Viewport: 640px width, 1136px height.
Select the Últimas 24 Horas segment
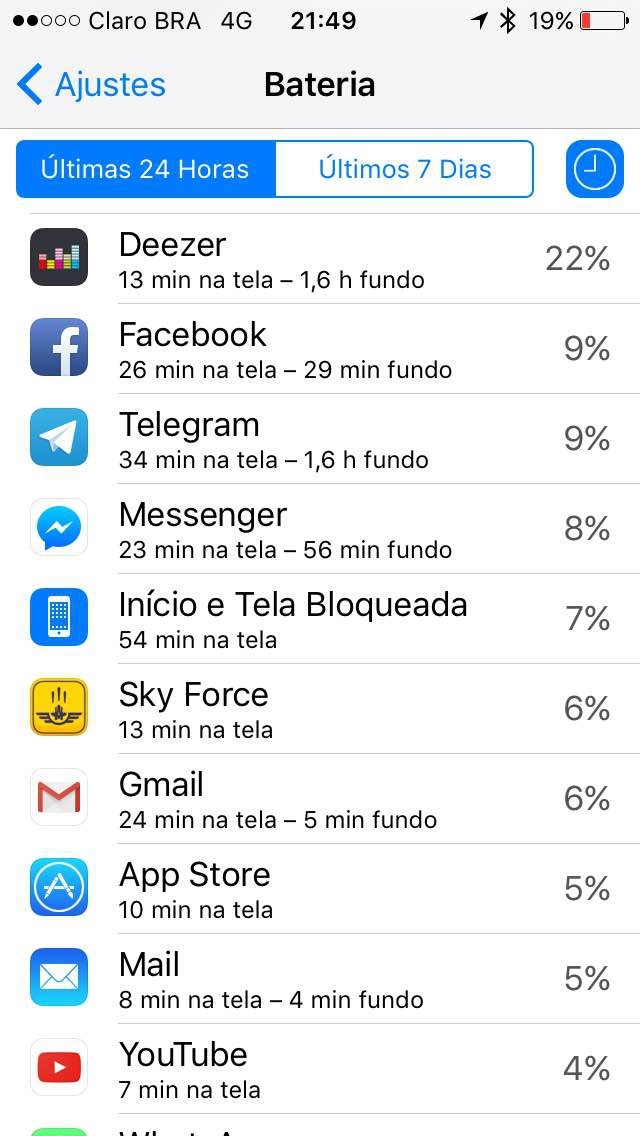145,169
